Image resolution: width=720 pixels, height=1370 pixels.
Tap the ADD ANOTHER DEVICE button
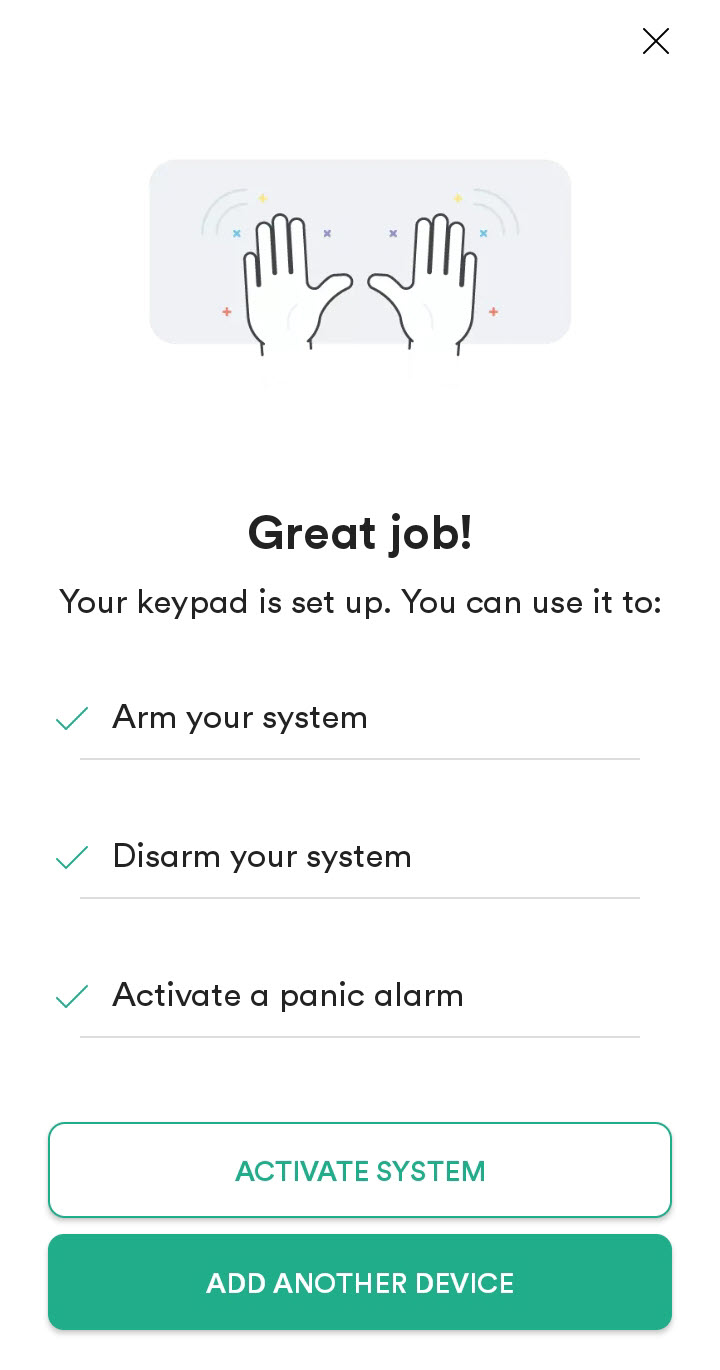[360, 1283]
